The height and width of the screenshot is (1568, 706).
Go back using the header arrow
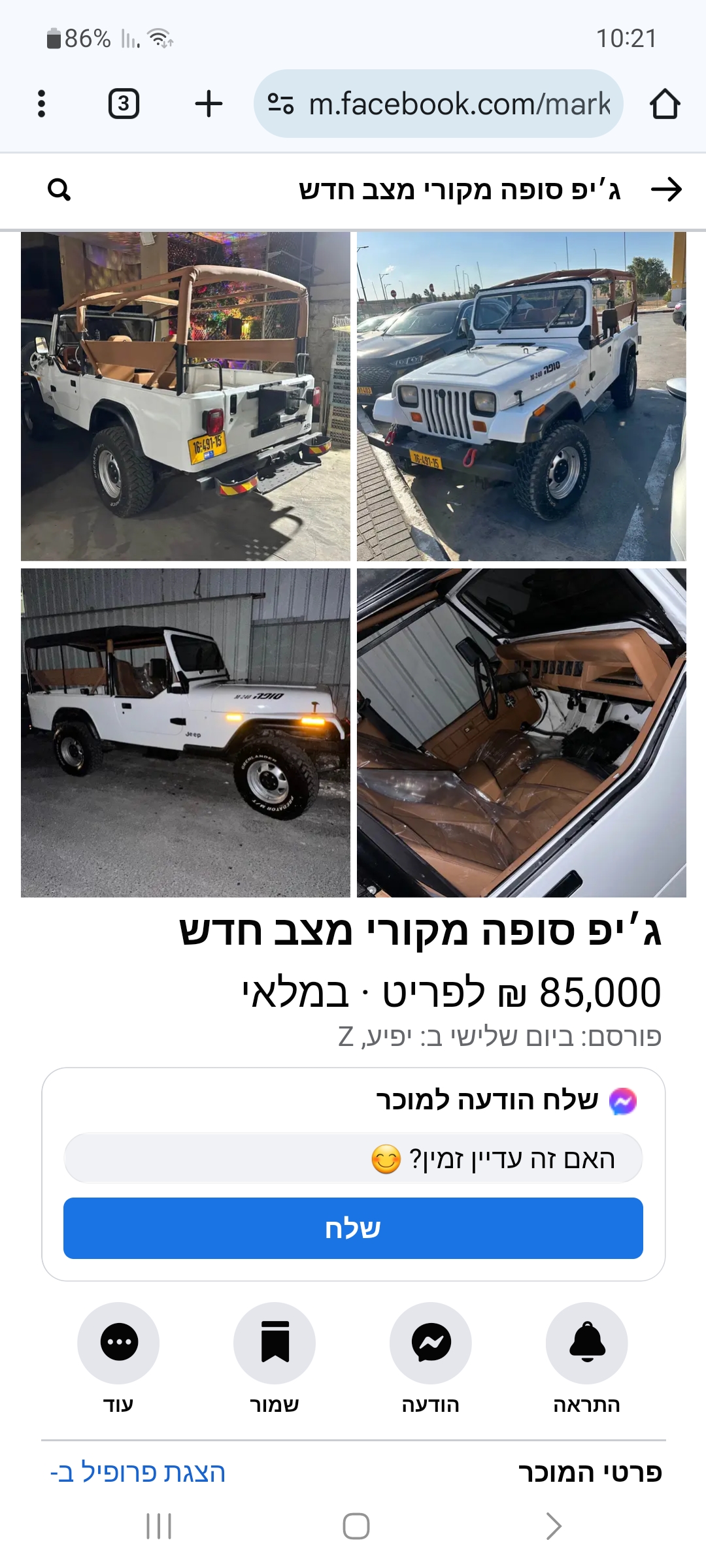tap(666, 190)
